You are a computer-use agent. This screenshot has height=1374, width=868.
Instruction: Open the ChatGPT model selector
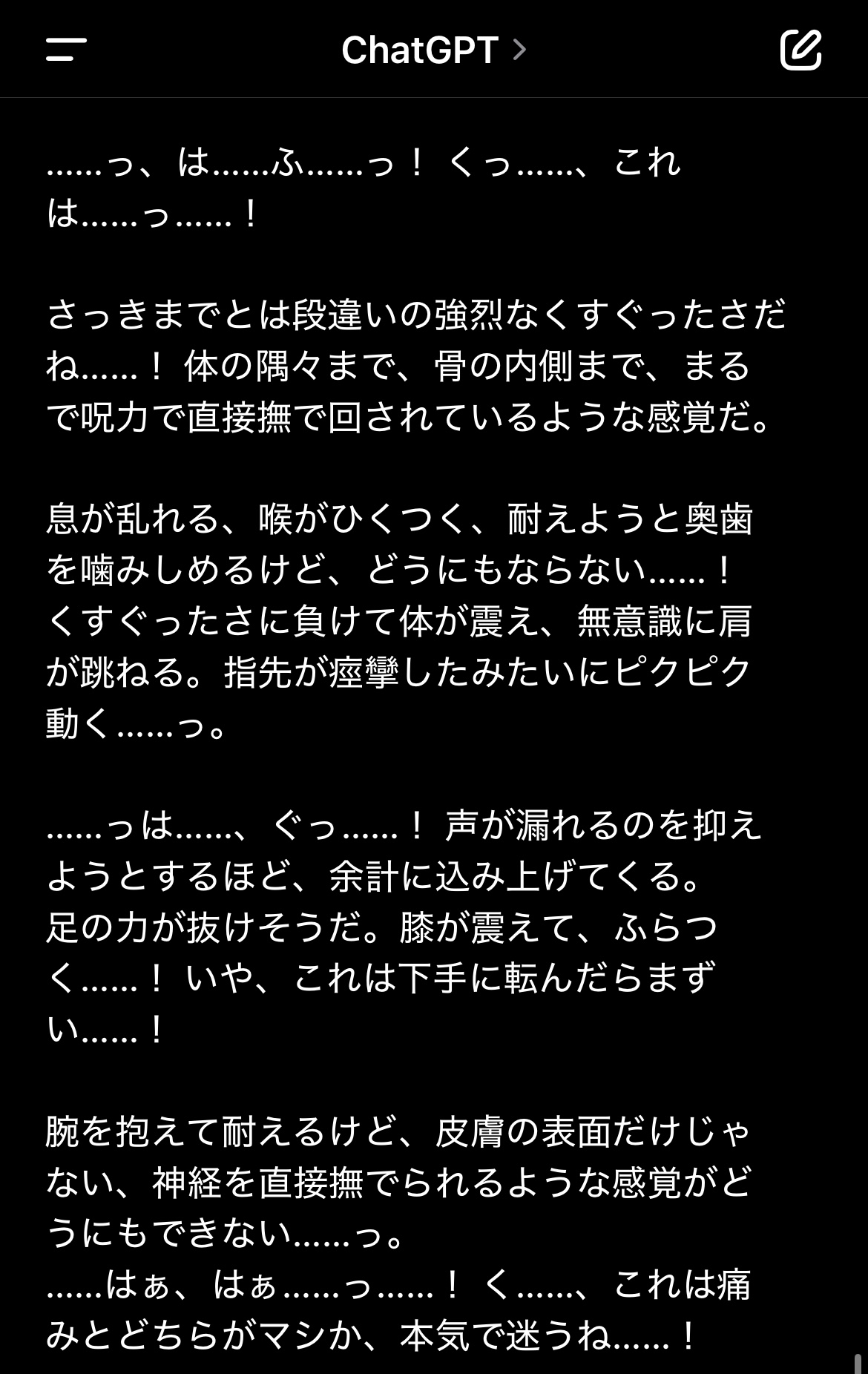click(433, 50)
